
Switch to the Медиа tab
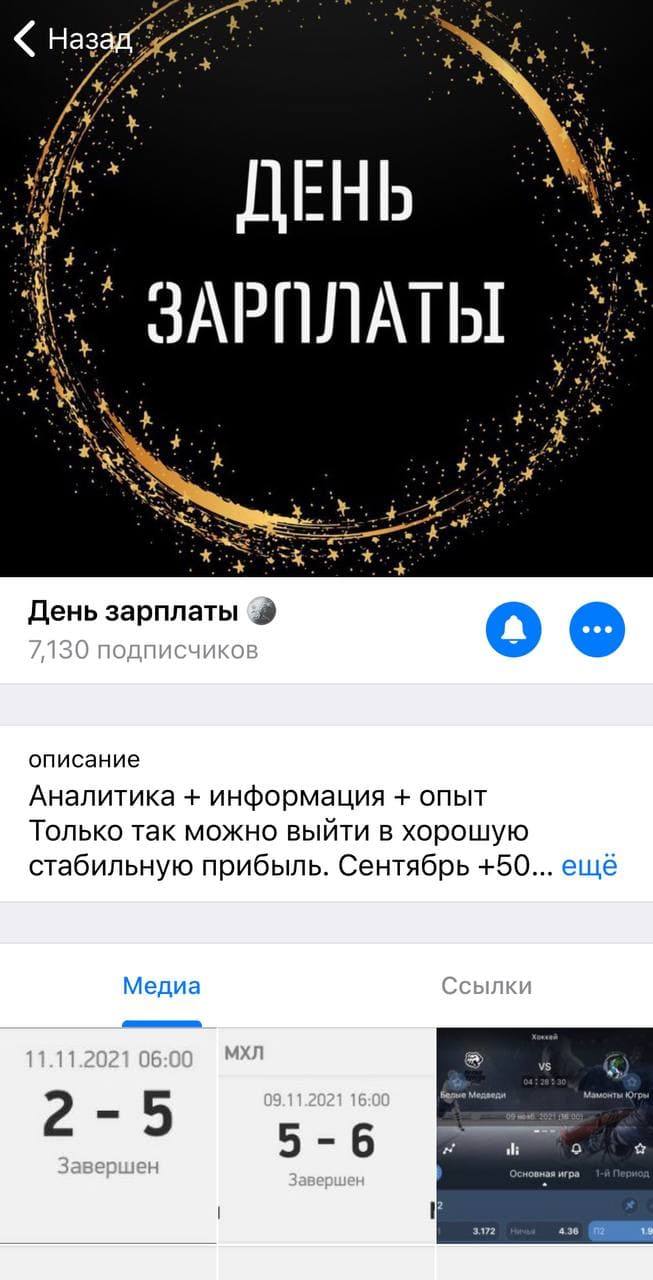coord(162,986)
